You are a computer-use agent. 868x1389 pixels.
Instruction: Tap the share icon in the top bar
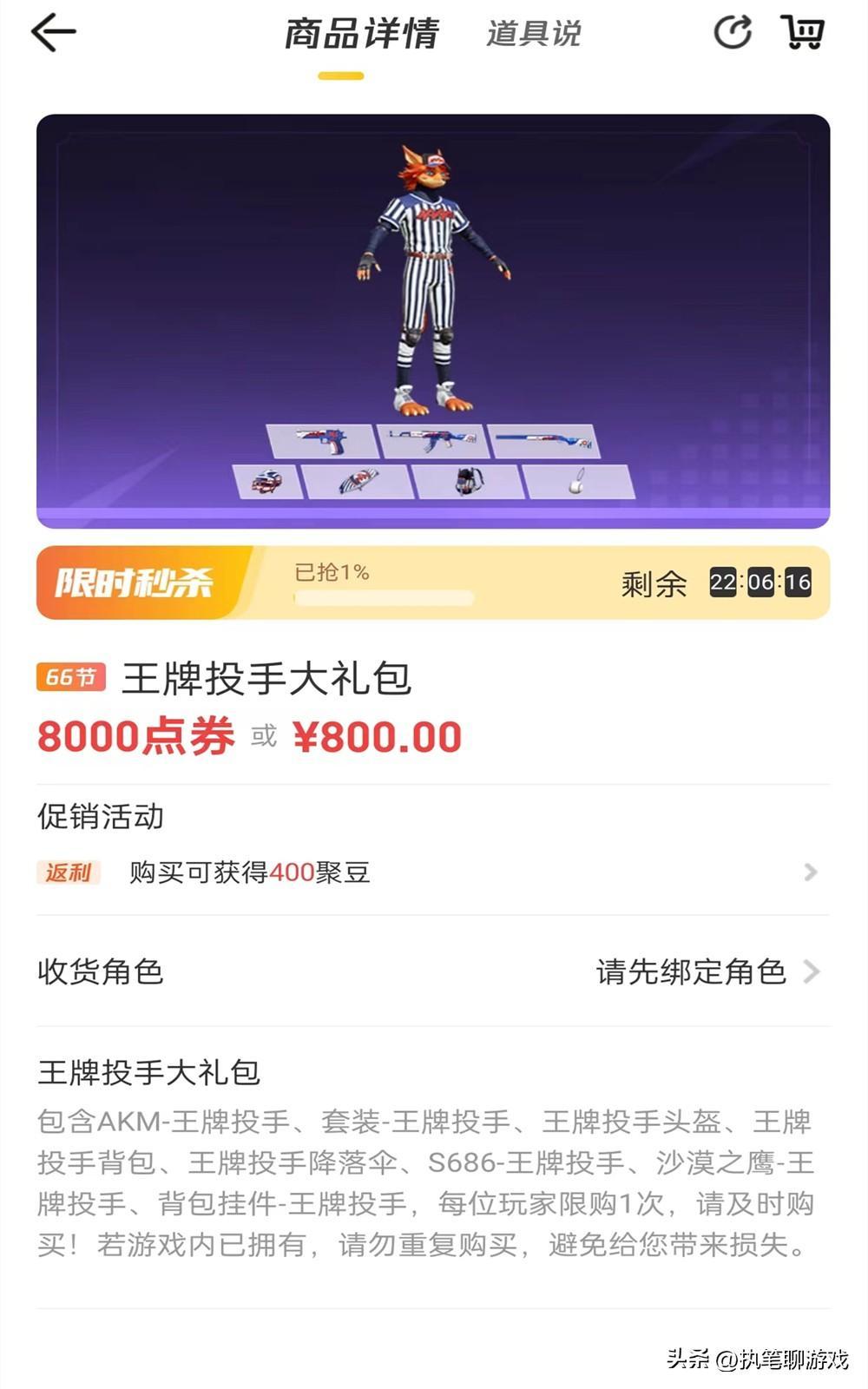point(732,33)
